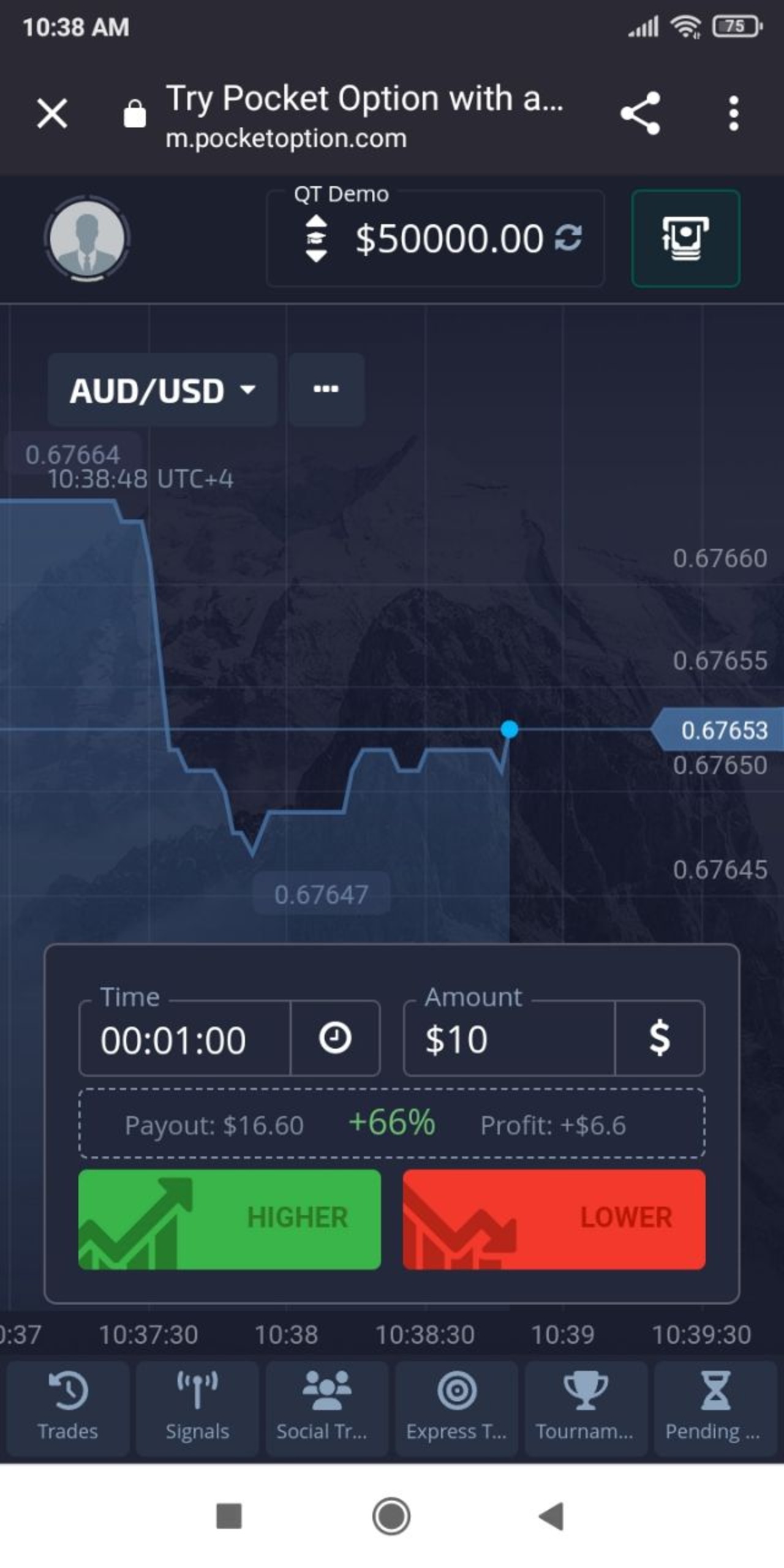Place a HIGHER trade
Image resolution: width=784 pixels, height=1568 pixels.
click(x=230, y=1219)
